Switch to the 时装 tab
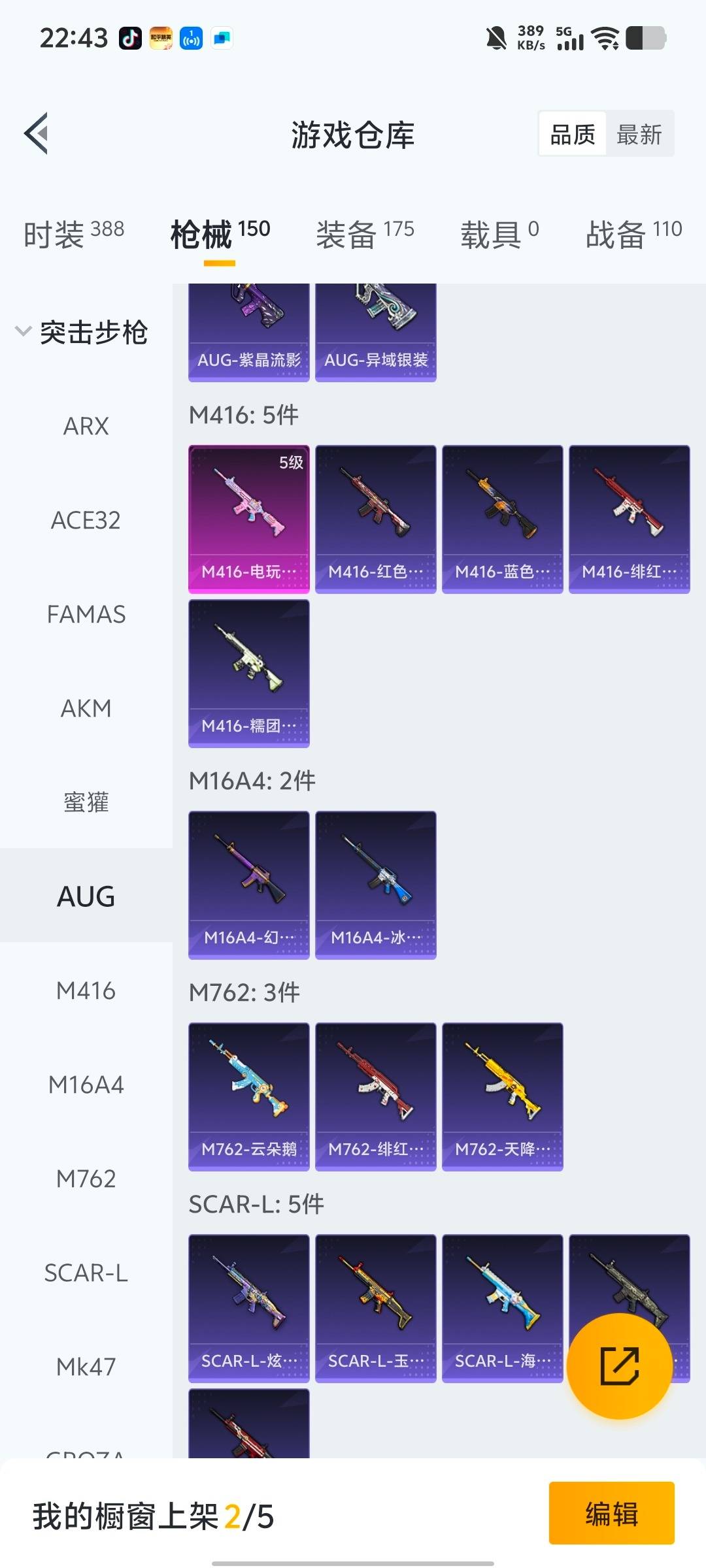Screen dimensions: 706x1568 click(x=73, y=234)
